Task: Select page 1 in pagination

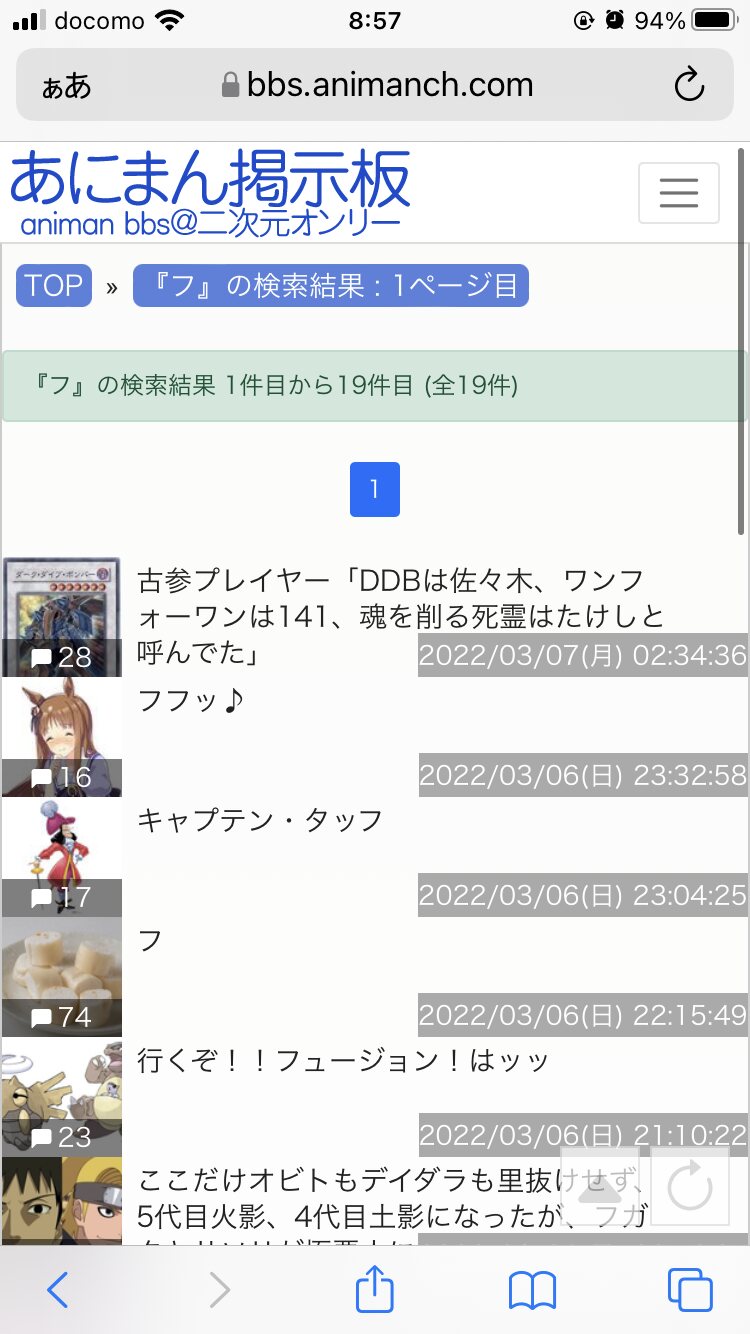Action: pyautogui.click(x=375, y=489)
